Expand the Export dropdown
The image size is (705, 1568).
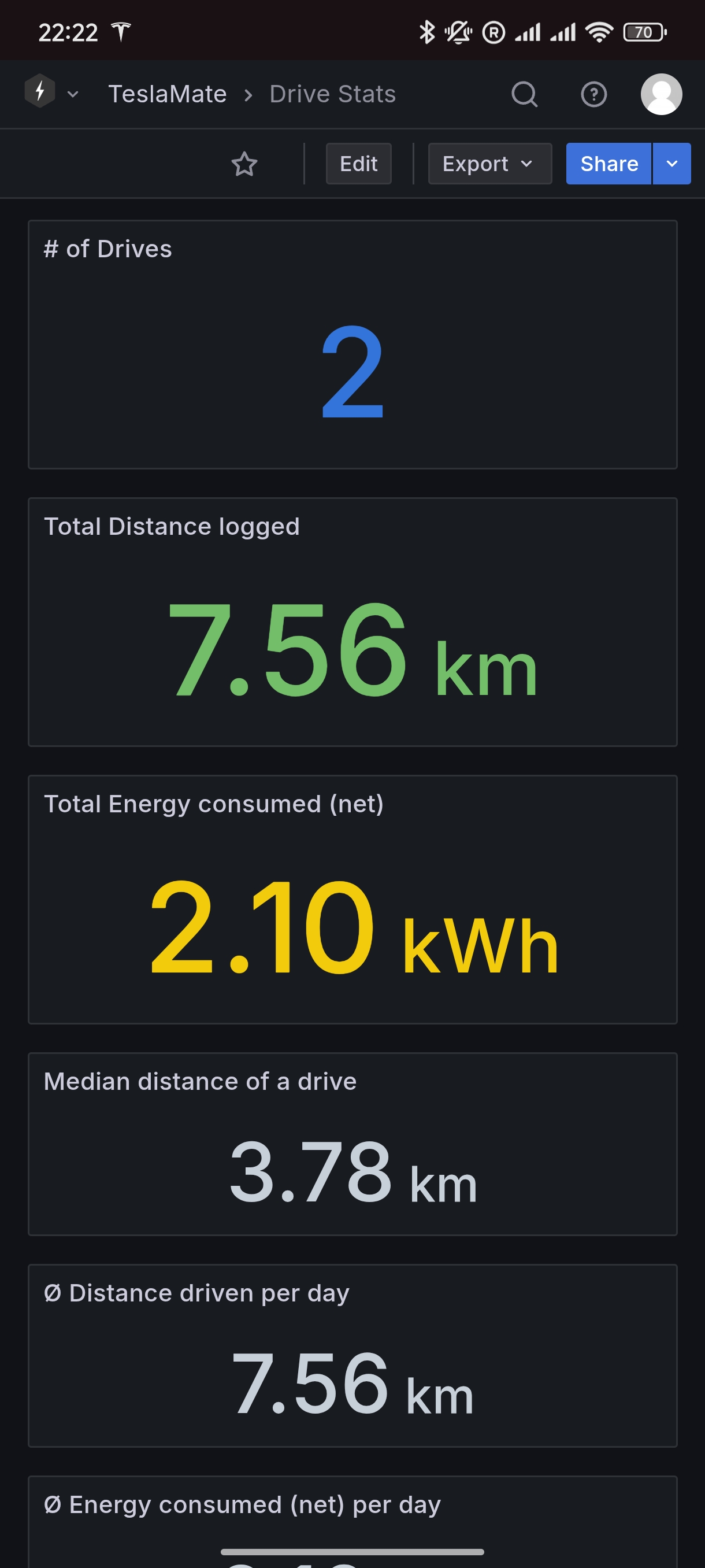point(489,164)
